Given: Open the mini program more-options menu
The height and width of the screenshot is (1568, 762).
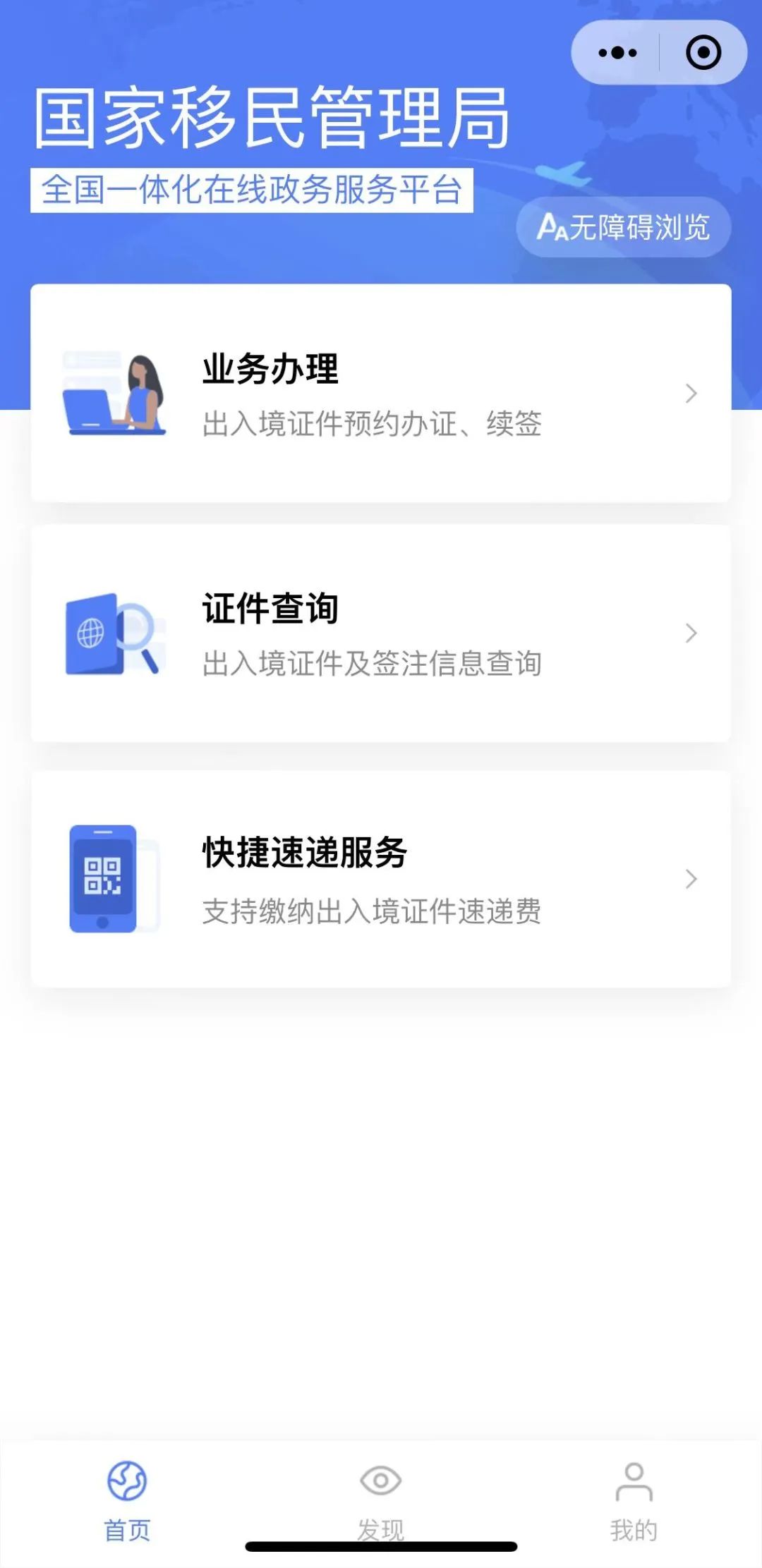Looking at the screenshot, I should (617, 53).
